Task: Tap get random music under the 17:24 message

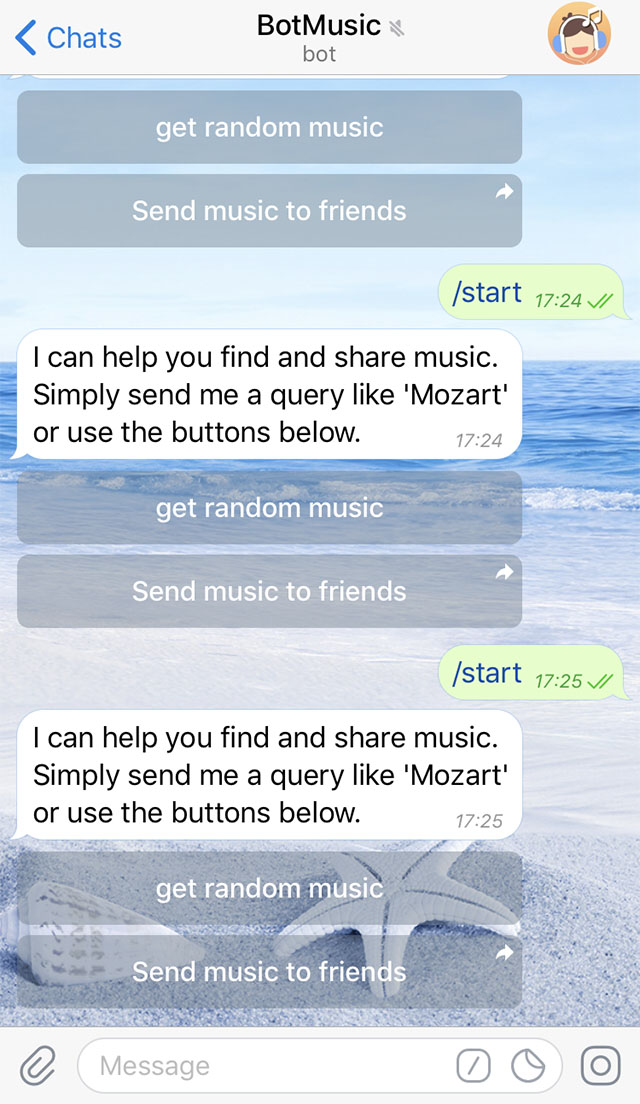Action: [269, 508]
